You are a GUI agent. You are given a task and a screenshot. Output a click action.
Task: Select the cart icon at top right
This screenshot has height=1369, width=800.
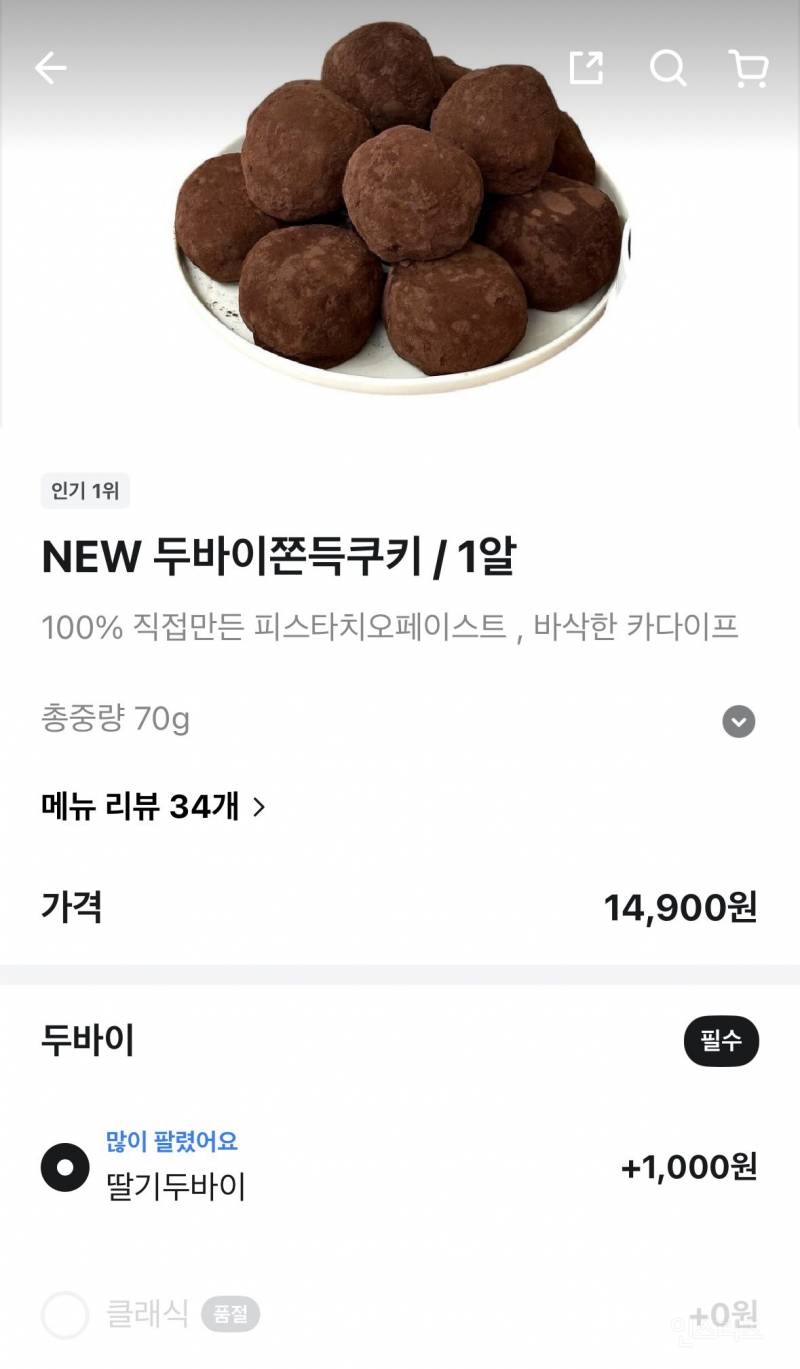coord(747,68)
